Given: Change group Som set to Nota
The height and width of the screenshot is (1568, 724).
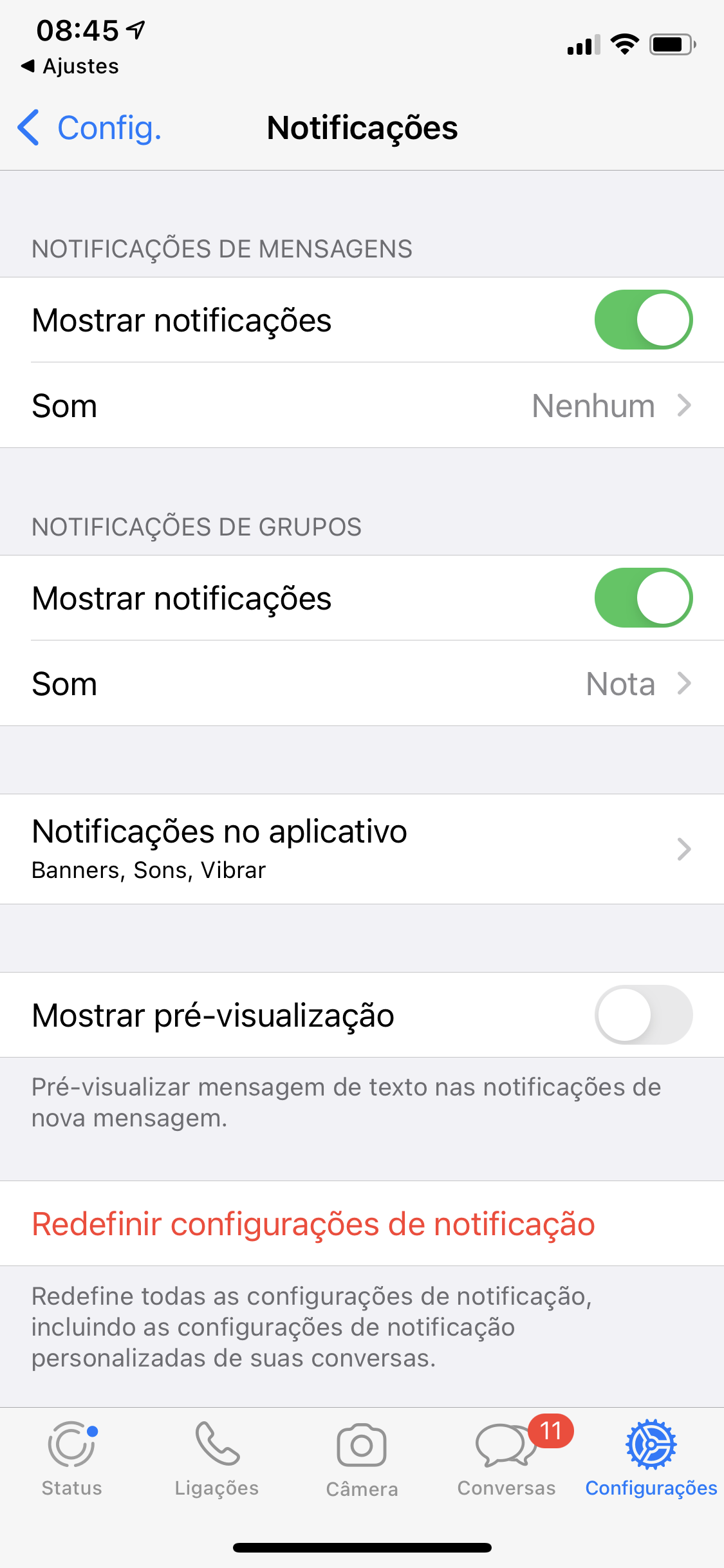Looking at the screenshot, I should coord(362,684).
